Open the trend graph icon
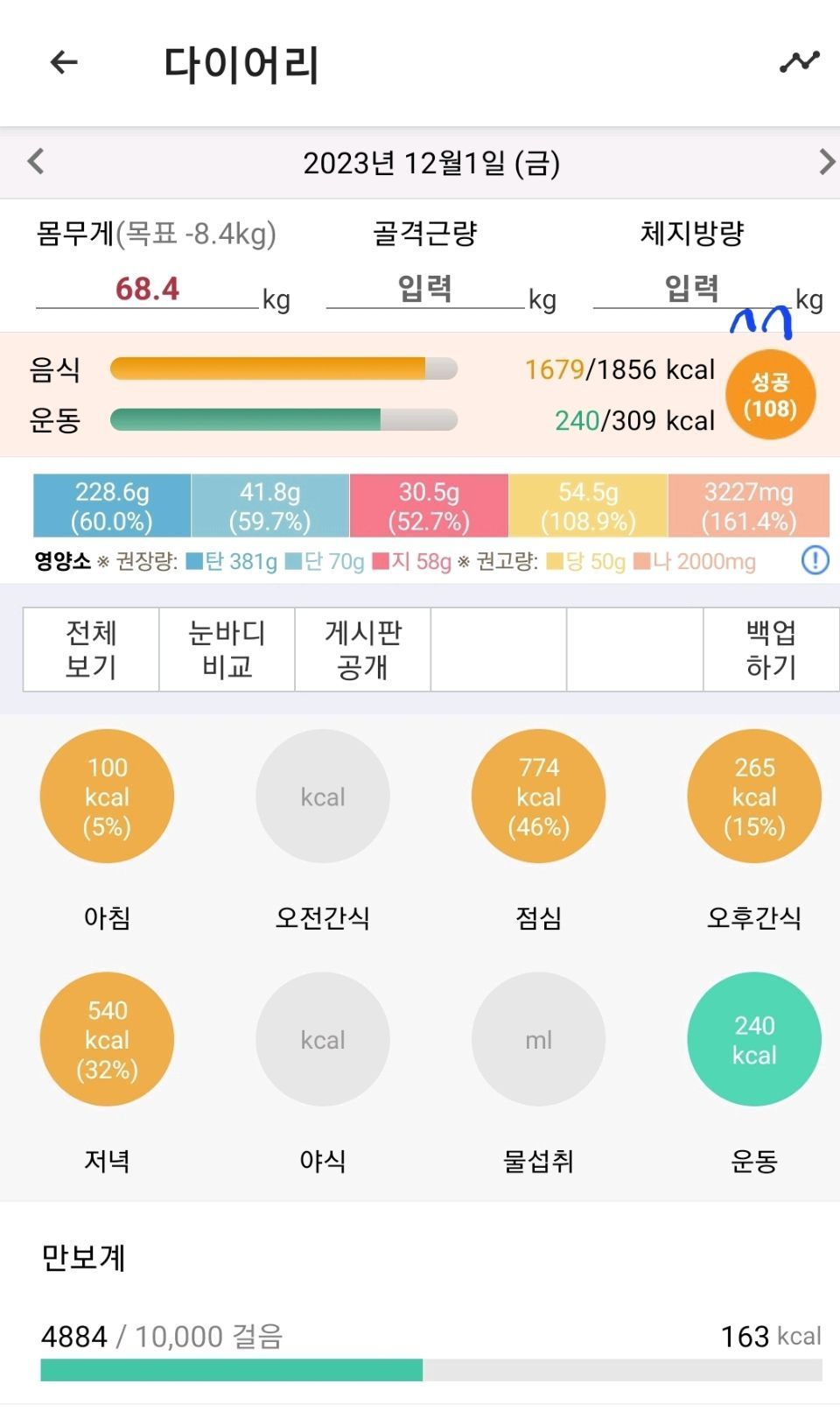The height and width of the screenshot is (1426, 840). click(799, 62)
